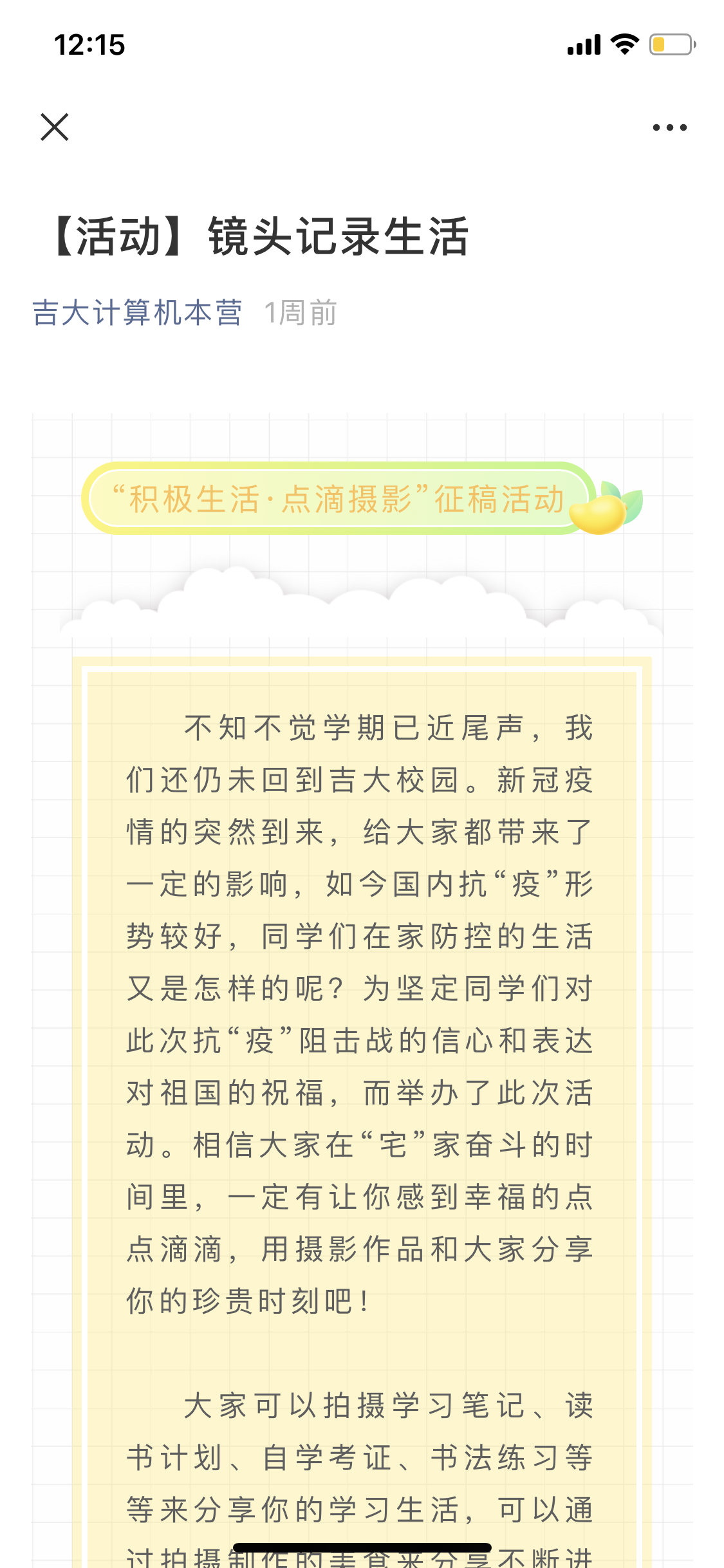Close the article page
Image resolution: width=724 pixels, height=1568 pixels.
(x=55, y=127)
